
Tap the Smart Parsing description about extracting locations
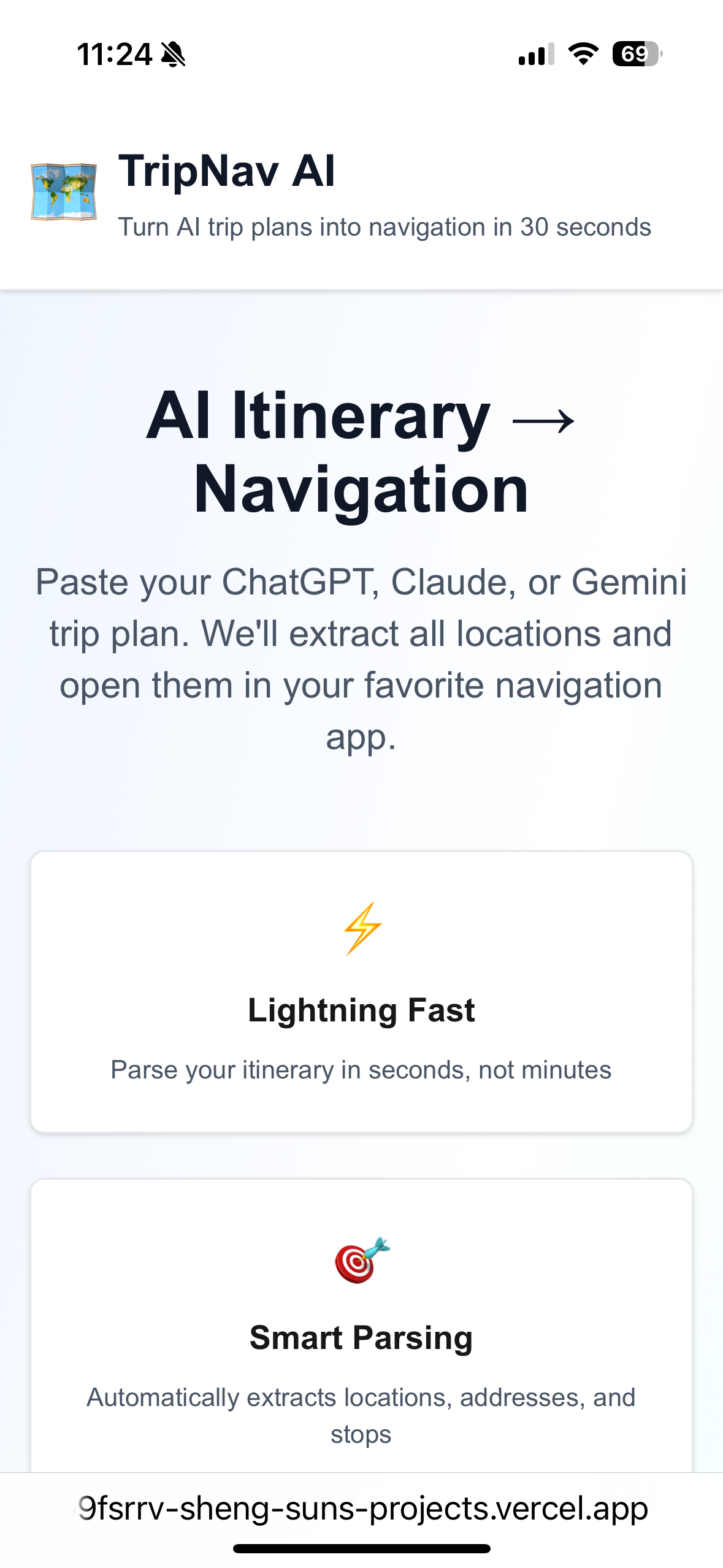coord(362,1414)
